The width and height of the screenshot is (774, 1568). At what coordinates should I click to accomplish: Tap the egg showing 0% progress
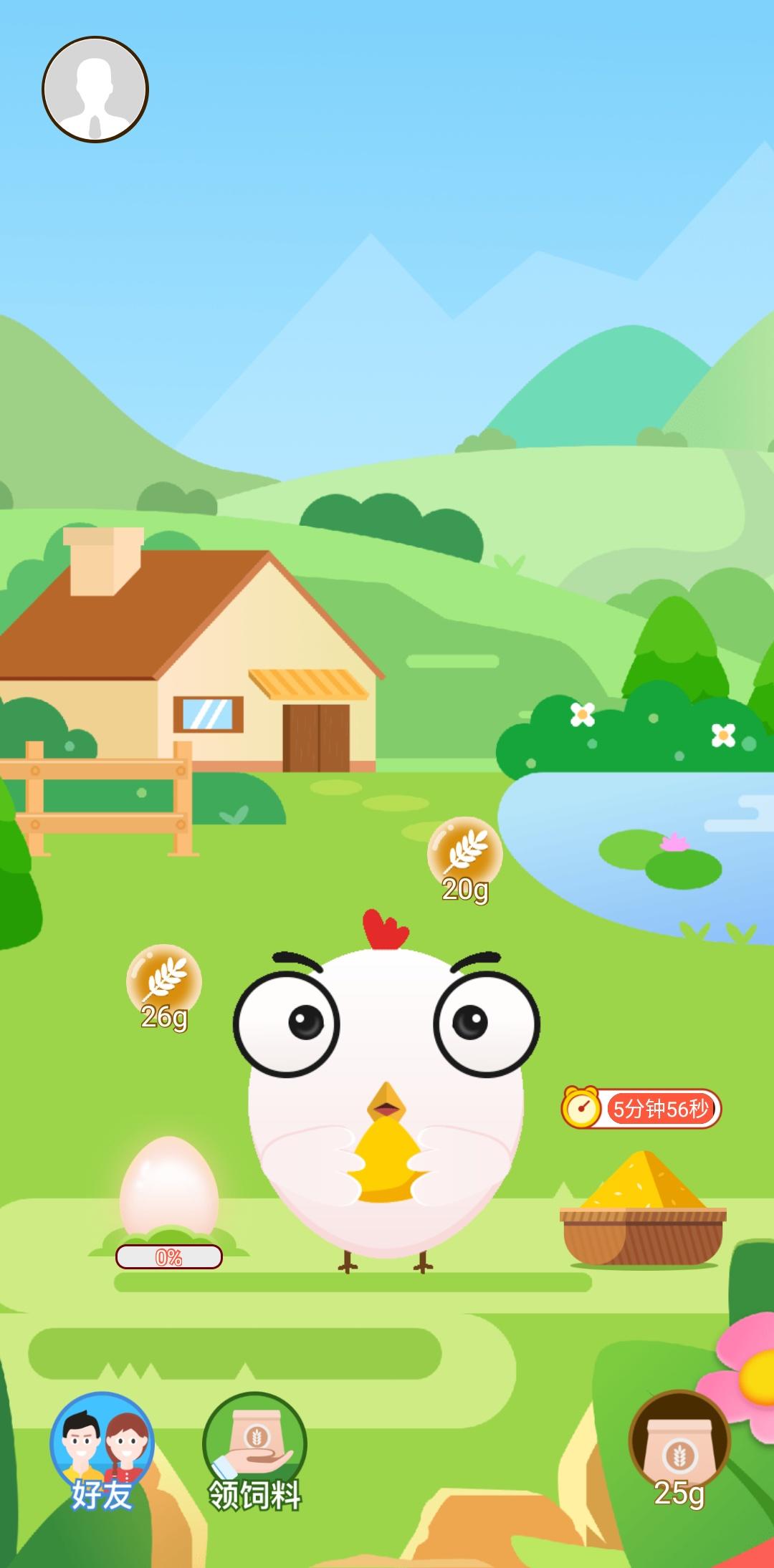pyautogui.click(x=169, y=1188)
